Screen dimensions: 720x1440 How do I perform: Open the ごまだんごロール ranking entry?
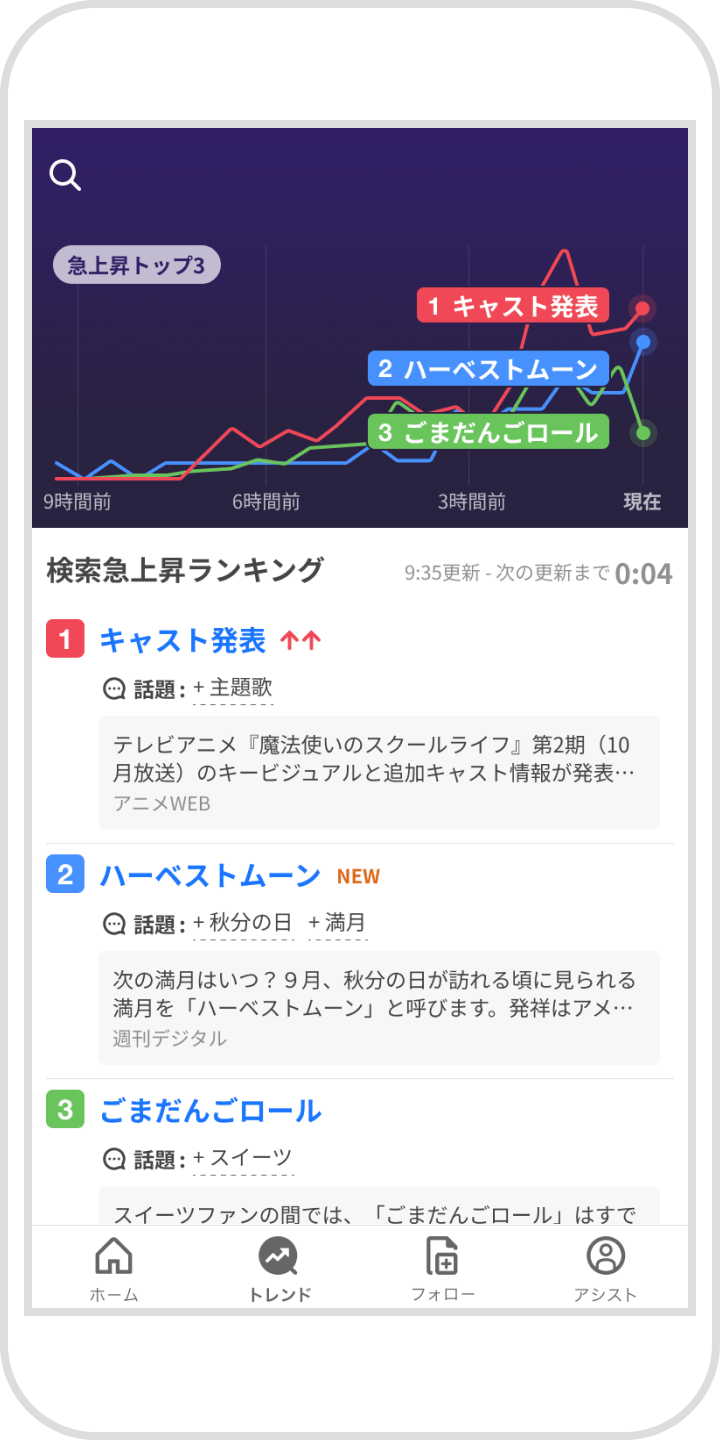(210, 1110)
